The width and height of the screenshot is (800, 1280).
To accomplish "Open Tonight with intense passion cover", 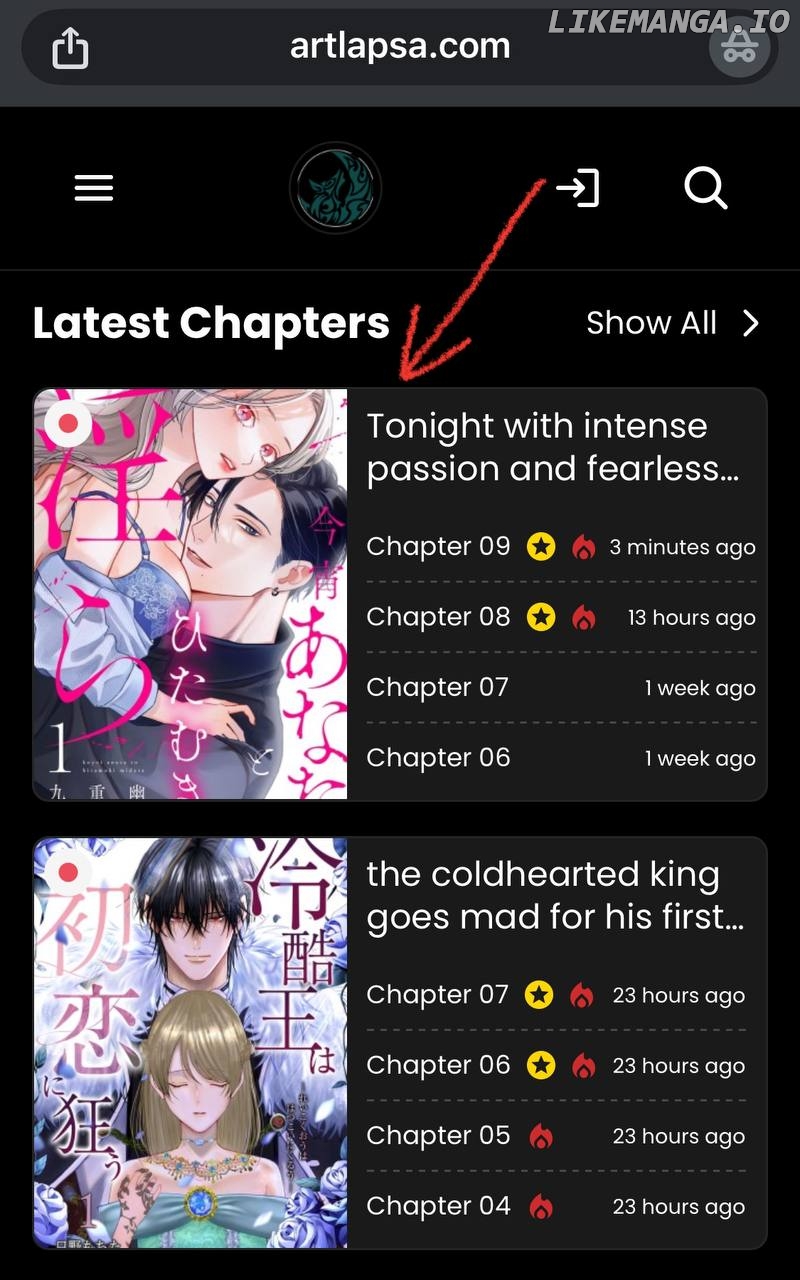I will click(191, 594).
